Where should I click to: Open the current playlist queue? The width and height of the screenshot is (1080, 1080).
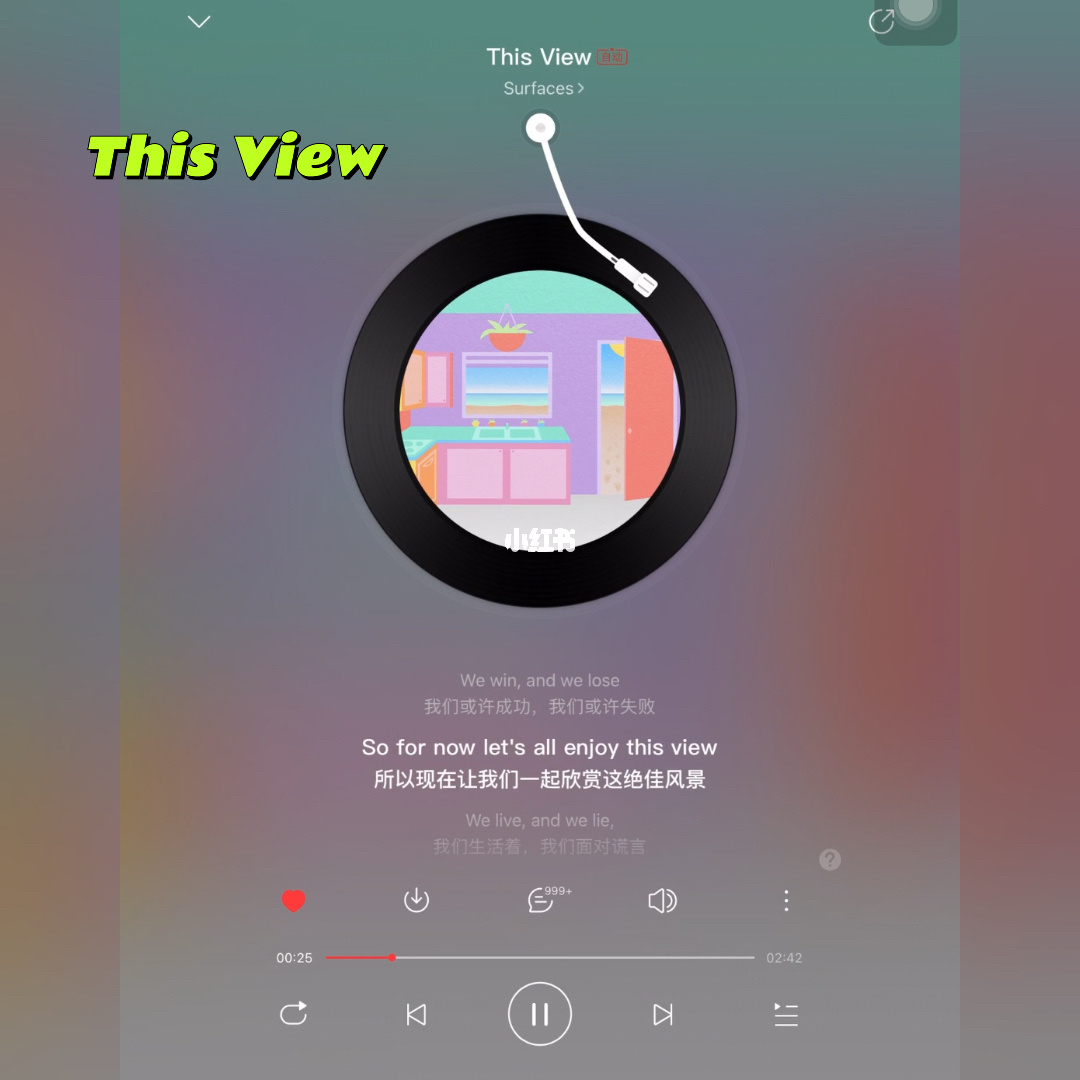[786, 1015]
